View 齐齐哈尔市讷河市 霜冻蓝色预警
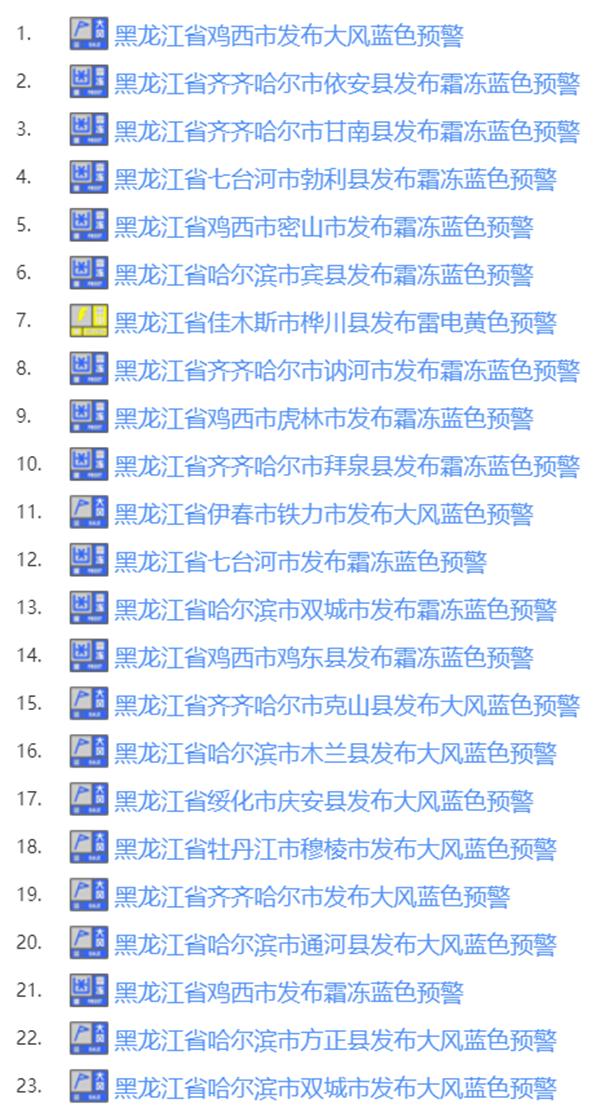This screenshot has height=1112, width=600. pos(346,371)
